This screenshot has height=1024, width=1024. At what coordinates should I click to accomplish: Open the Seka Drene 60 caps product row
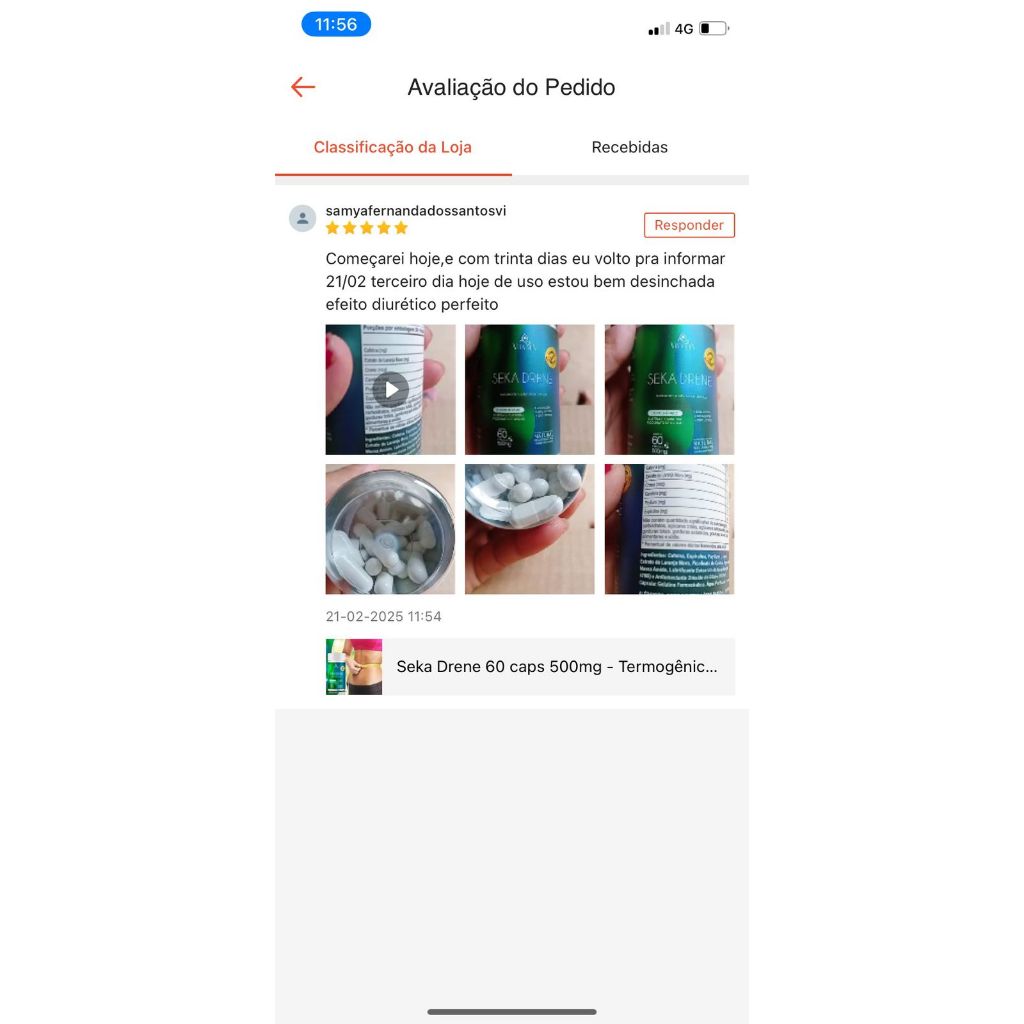530,667
